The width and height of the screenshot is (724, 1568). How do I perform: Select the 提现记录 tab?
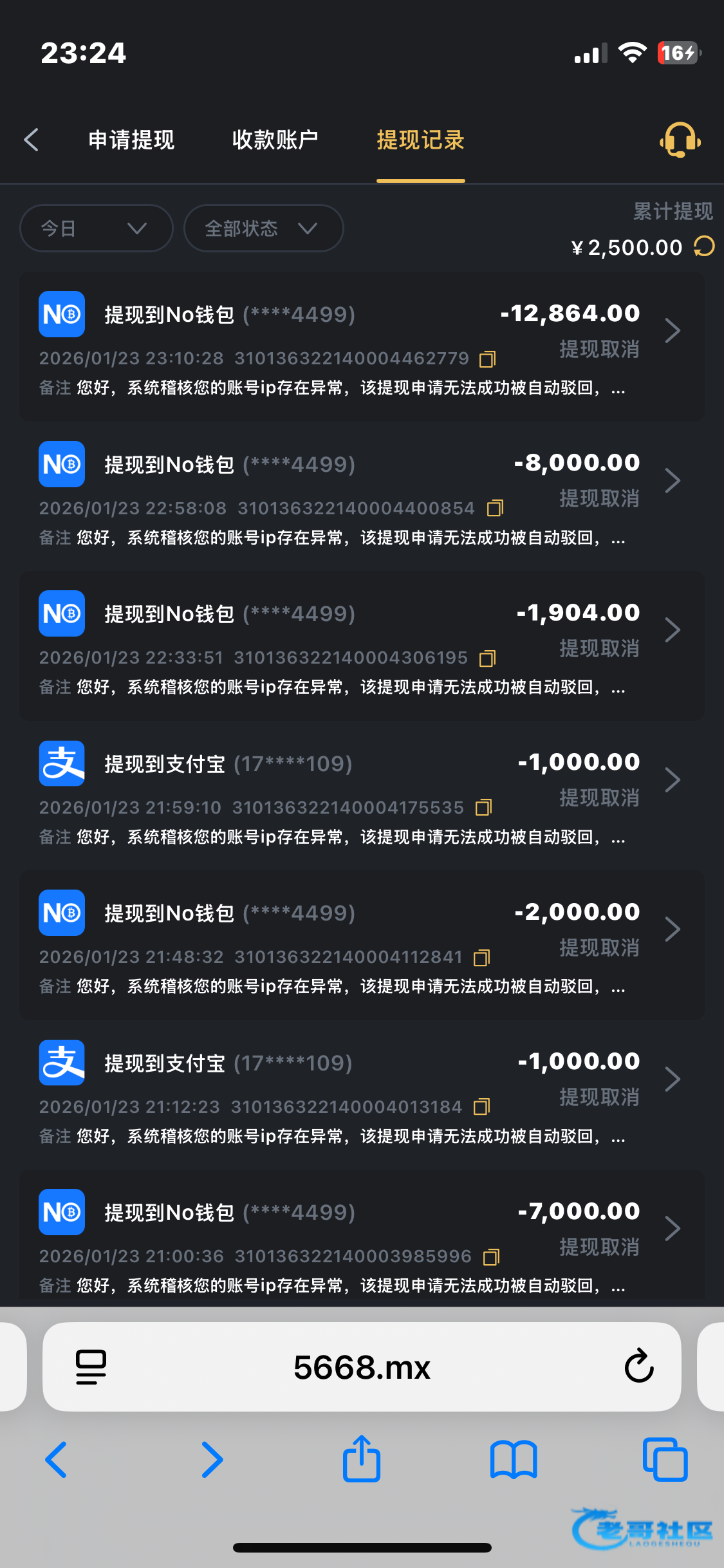coord(420,140)
